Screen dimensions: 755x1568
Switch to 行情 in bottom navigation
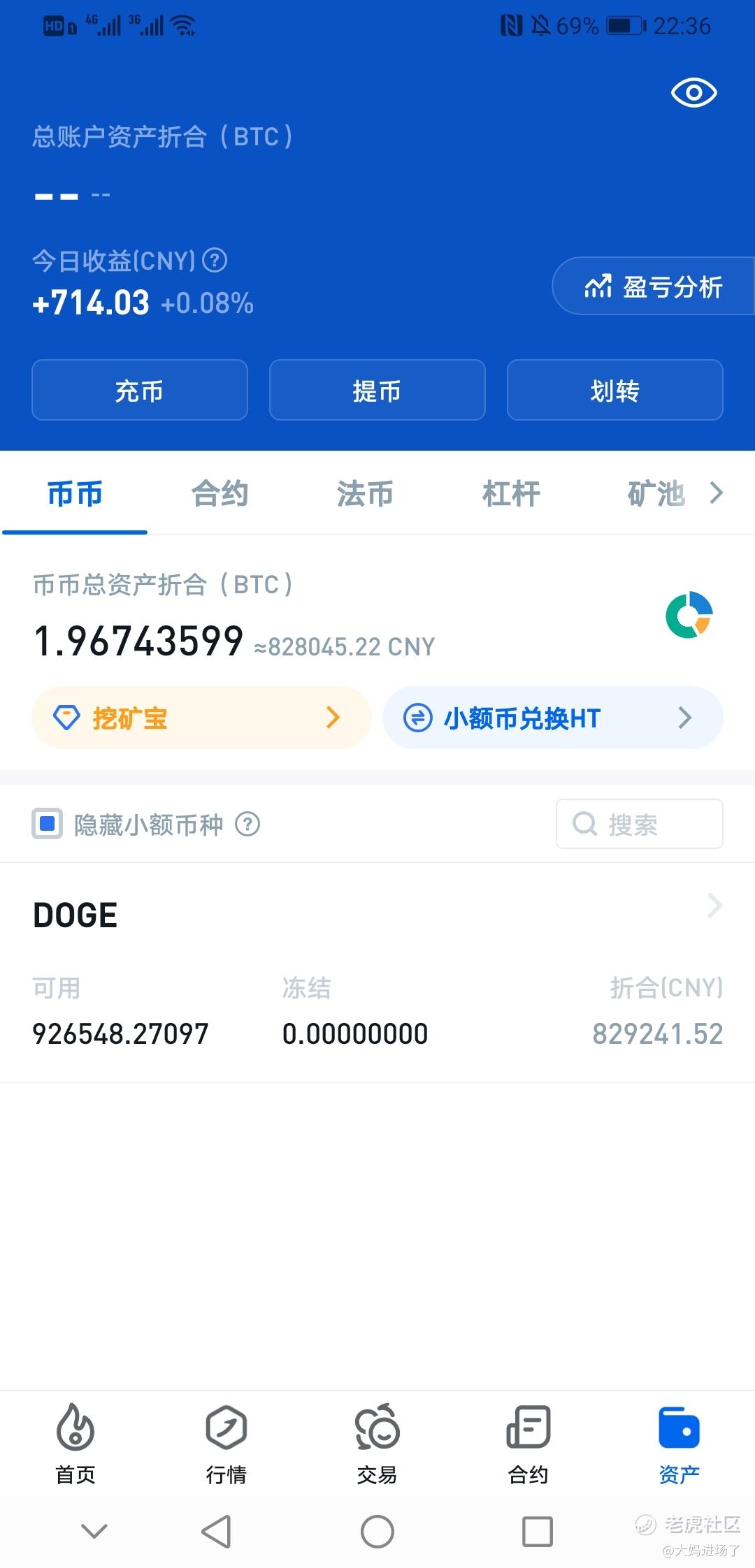[226, 1444]
